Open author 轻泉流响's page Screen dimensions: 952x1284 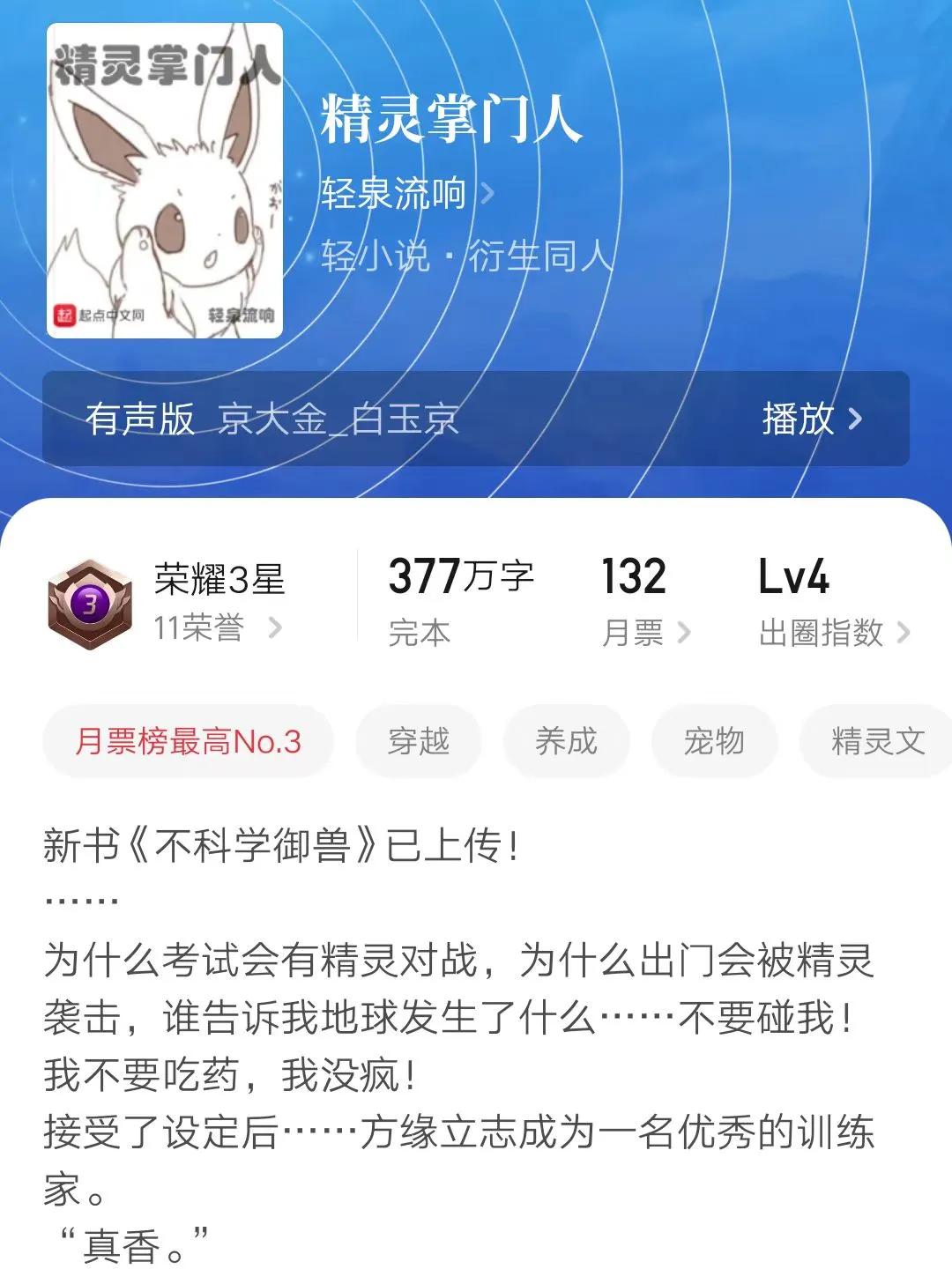click(x=406, y=193)
